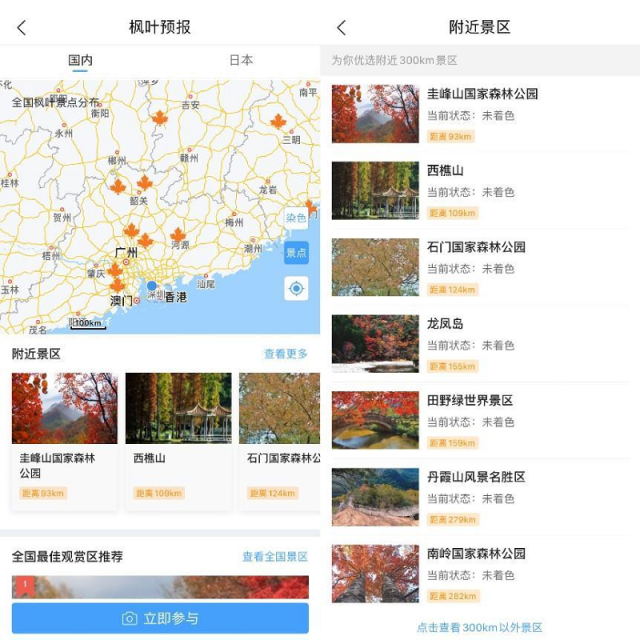The height and width of the screenshot is (640, 640).
Task: Switch to the 日本 tab
Action: 241,60
